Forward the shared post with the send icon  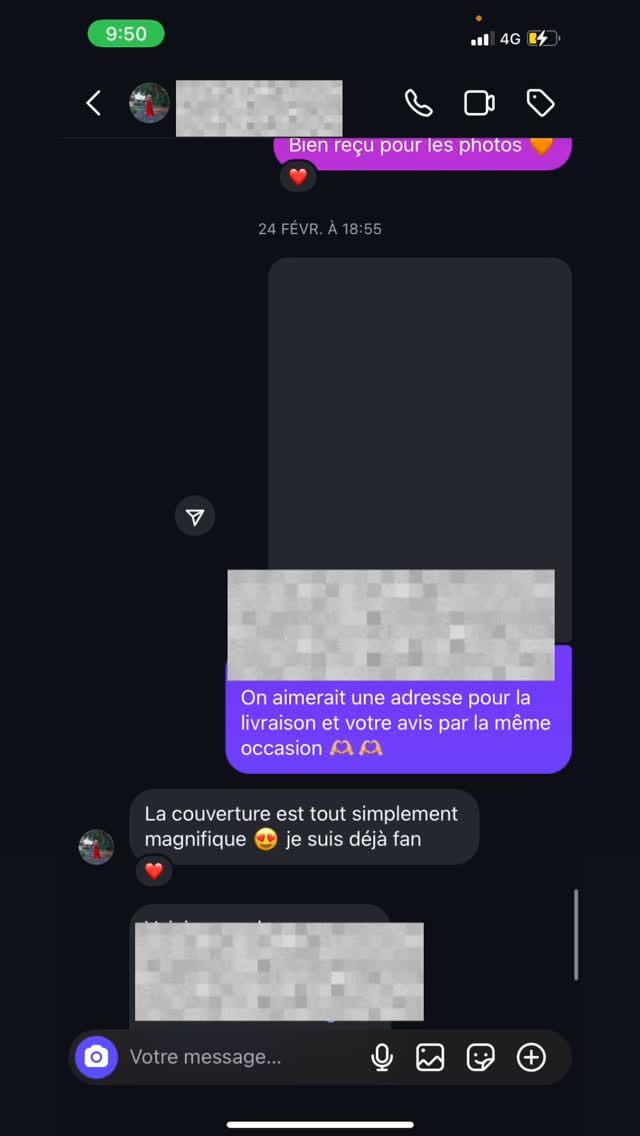click(195, 516)
